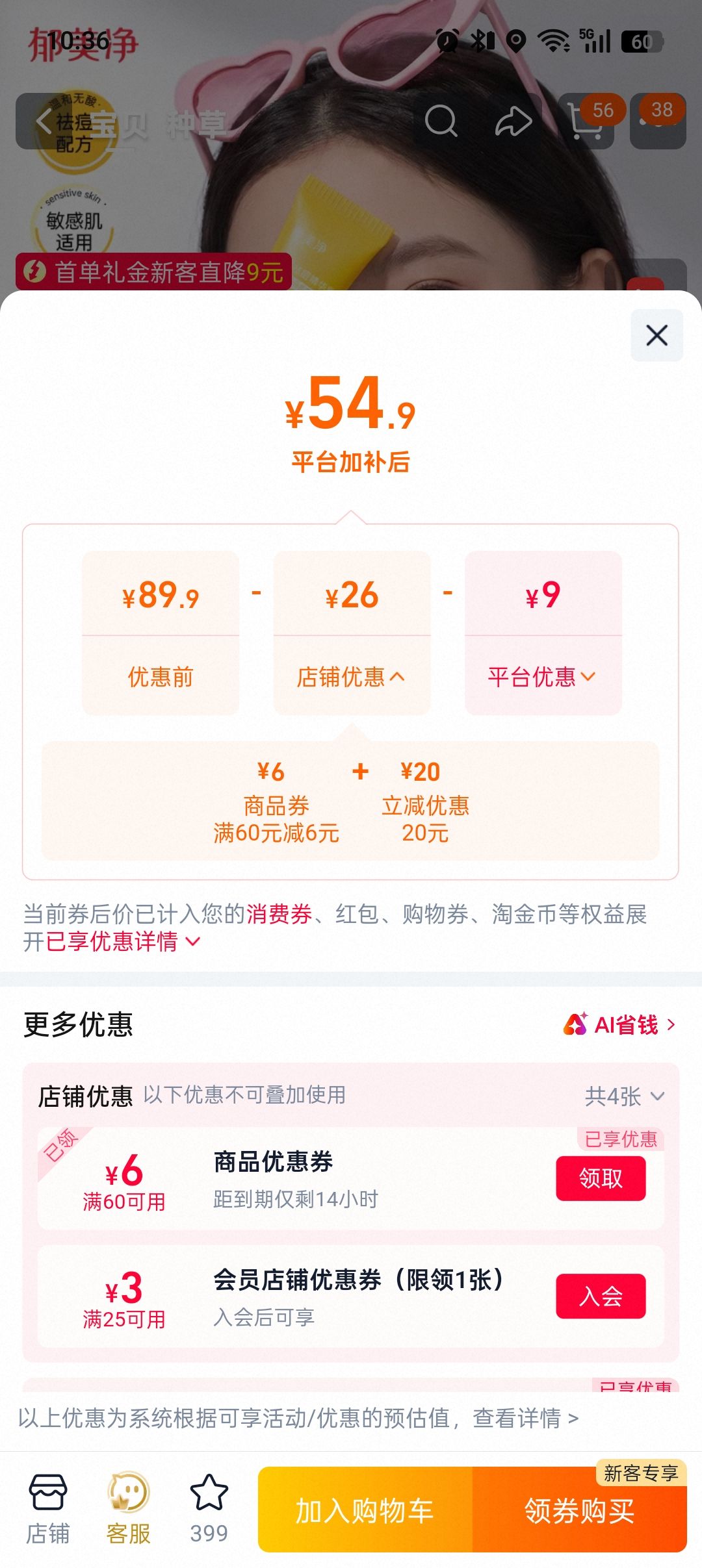Open search from the magnifier icon
Image resolution: width=702 pixels, height=1568 pixels.
click(441, 121)
